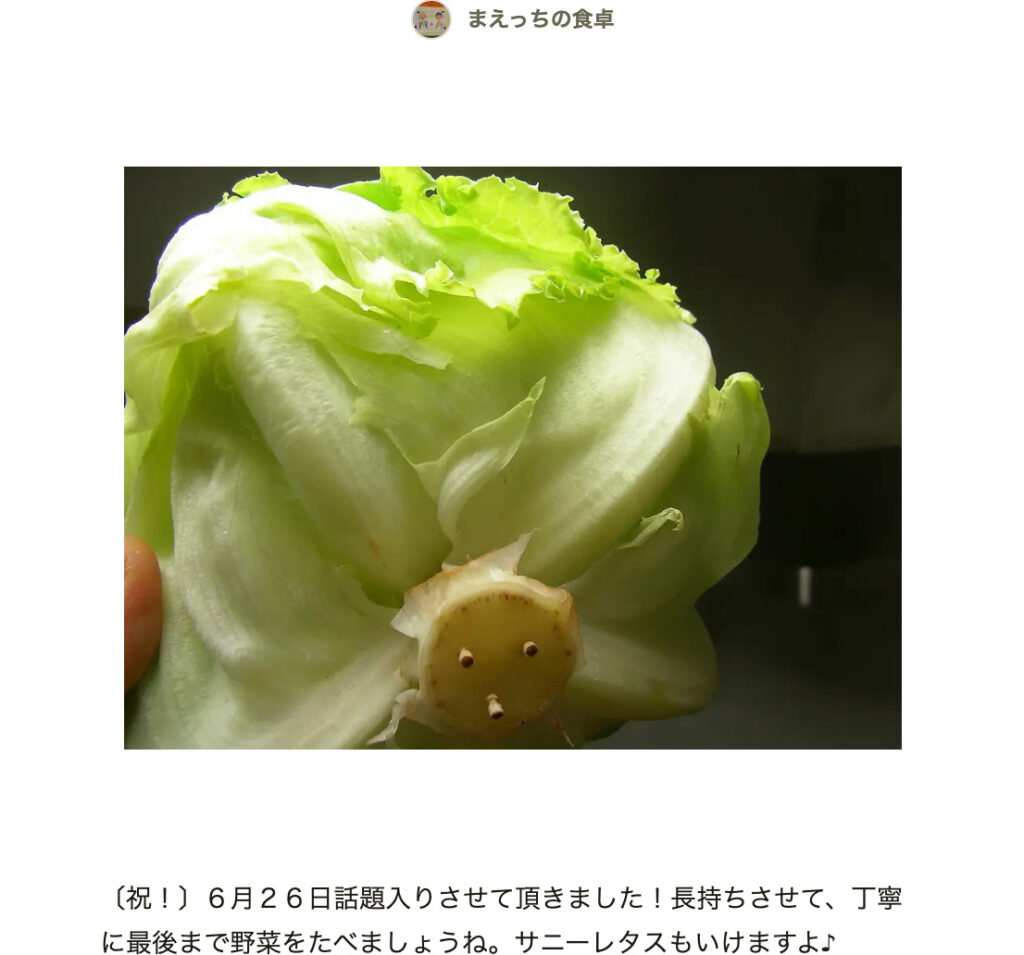
Task: Open the lettuce recipe photo
Action: [x=512, y=457]
